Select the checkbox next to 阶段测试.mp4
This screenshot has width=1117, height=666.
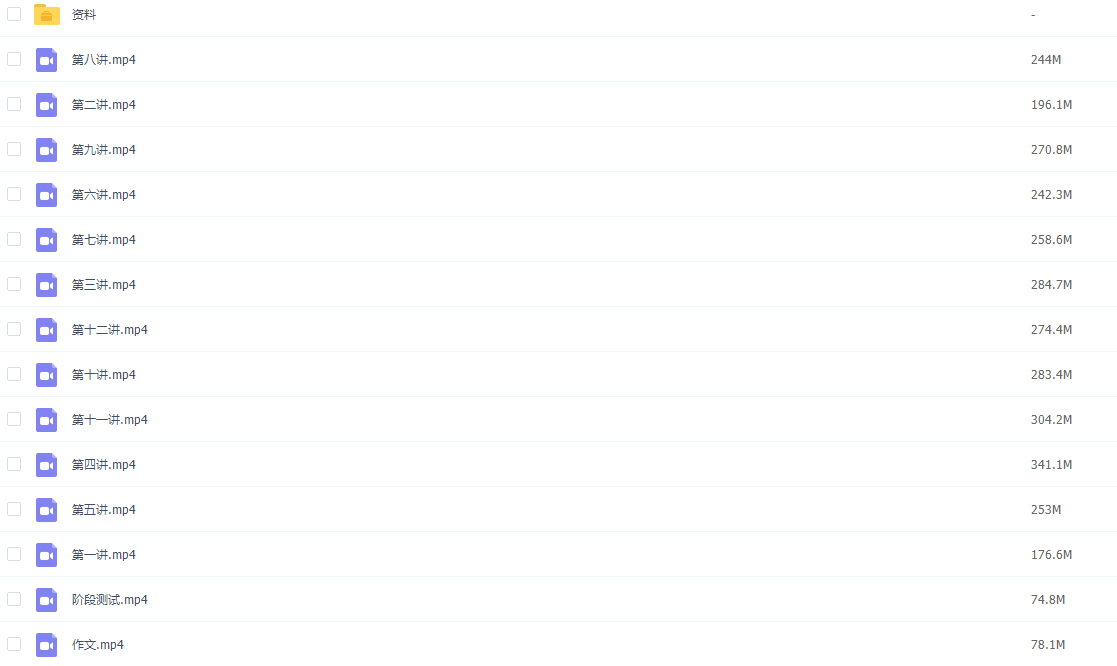(x=14, y=599)
